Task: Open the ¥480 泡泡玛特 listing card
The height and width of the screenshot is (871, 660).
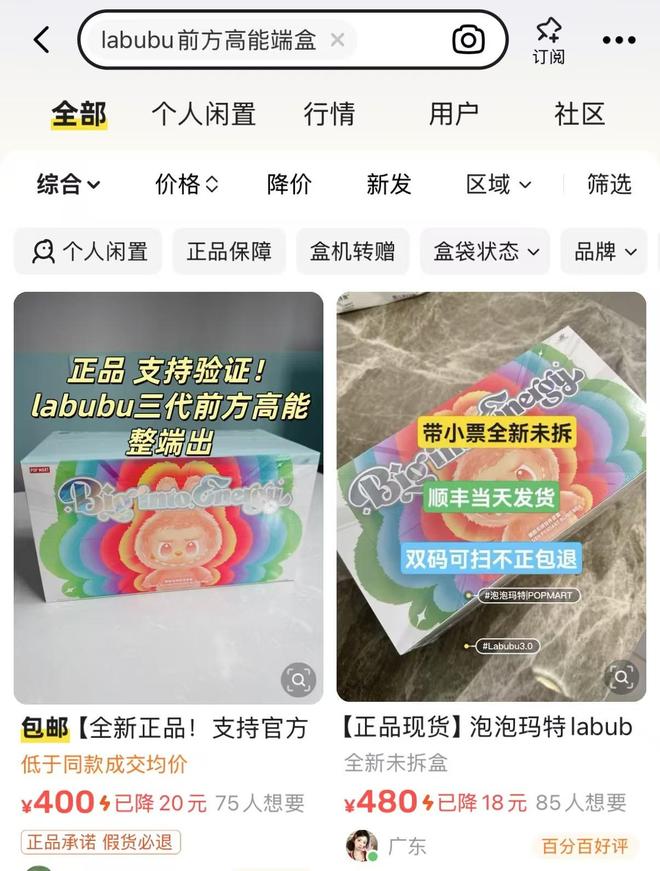Action: pyautogui.click(x=491, y=500)
